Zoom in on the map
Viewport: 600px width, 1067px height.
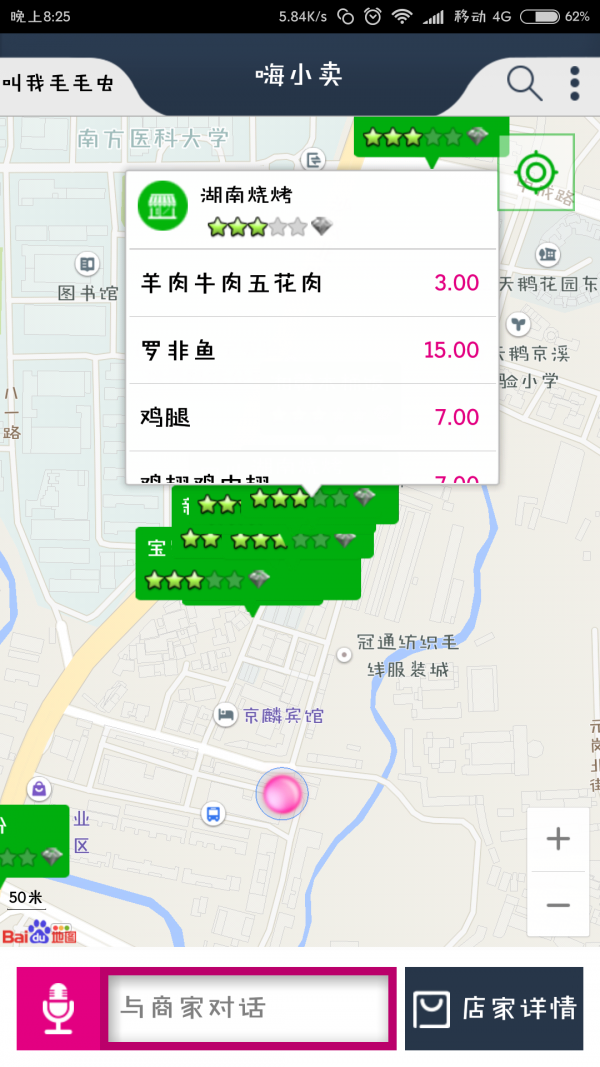pos(558,839)
